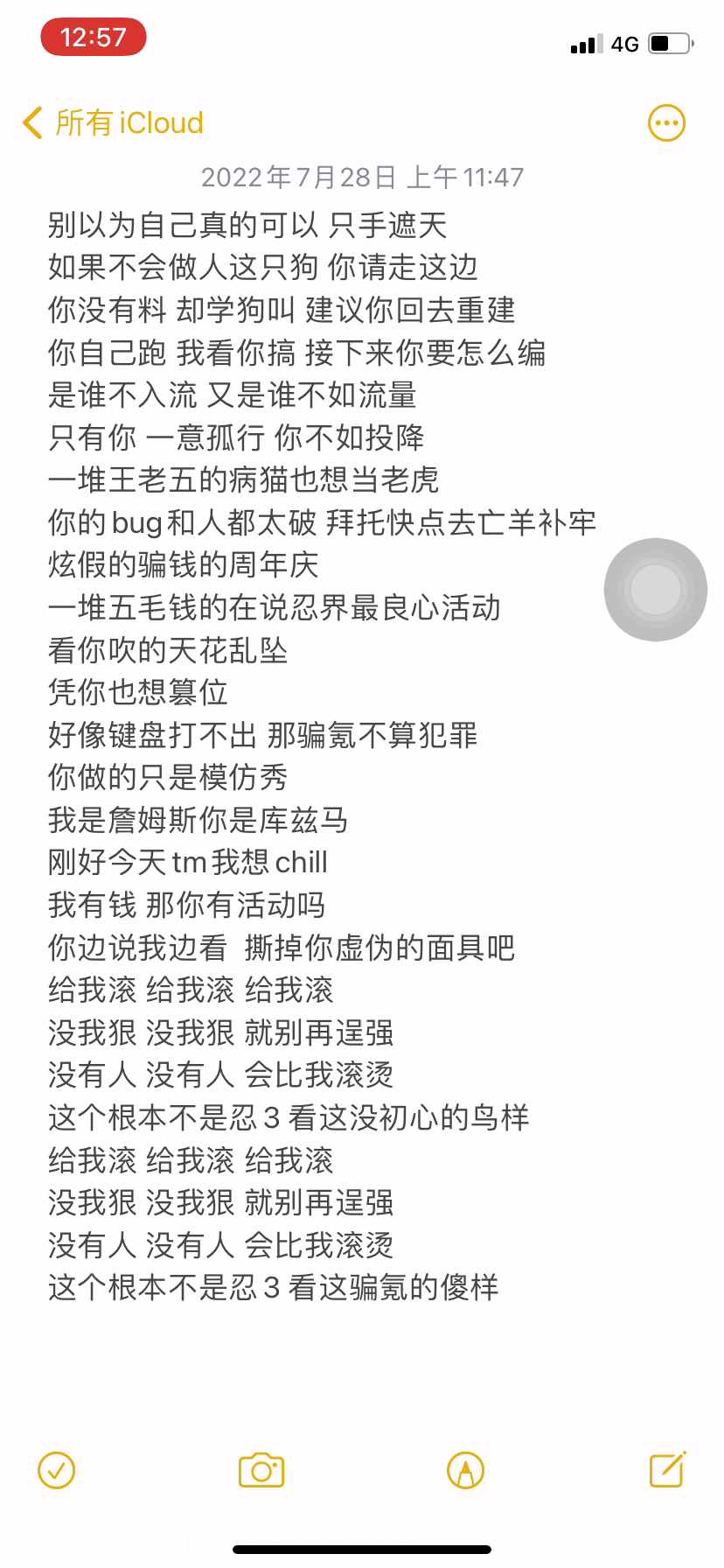724x1568 pixels.
Task: Open the more options ellipsis menu
Action: [x=666, y=123]
